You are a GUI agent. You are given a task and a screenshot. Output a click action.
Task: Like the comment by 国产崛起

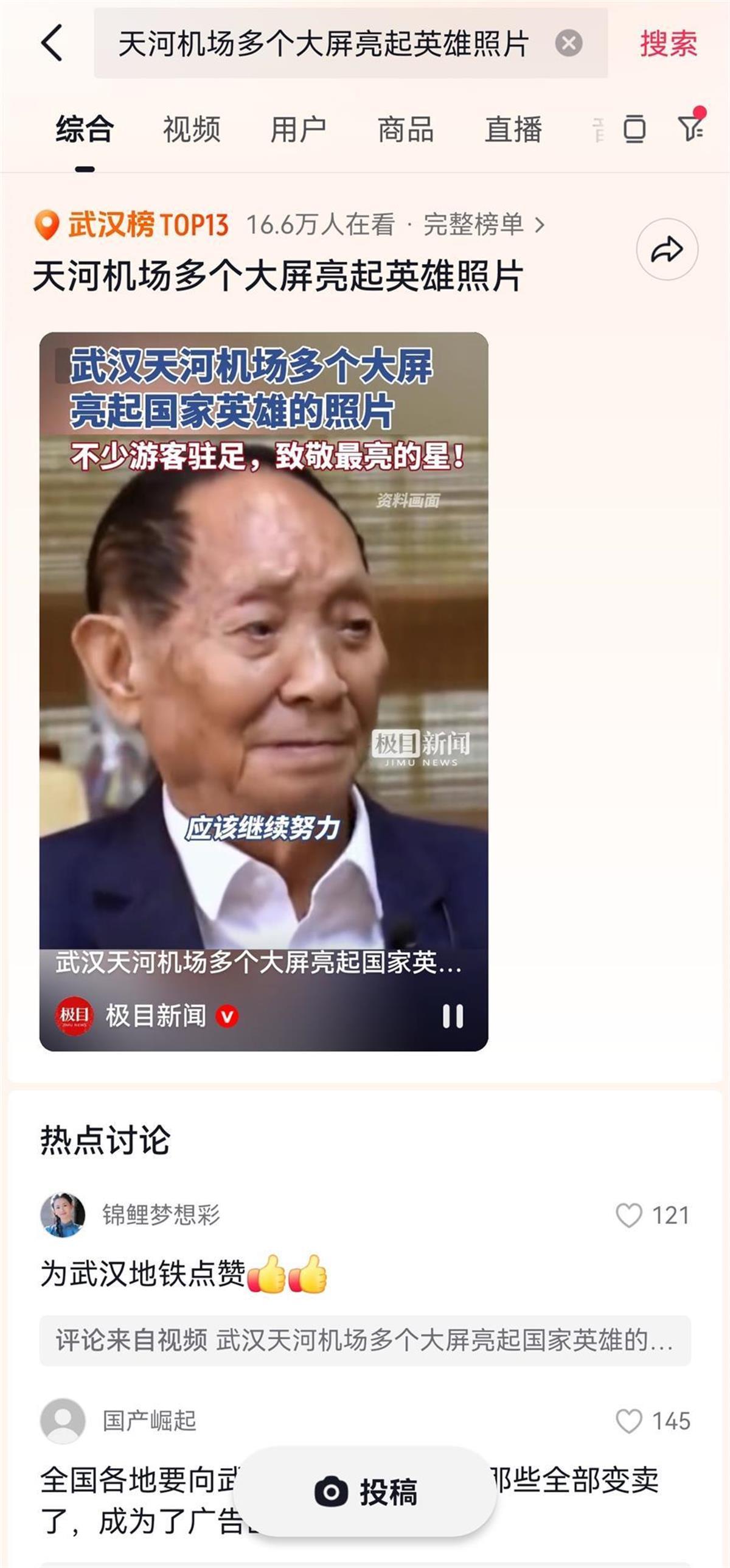(x=629, y=1421)
